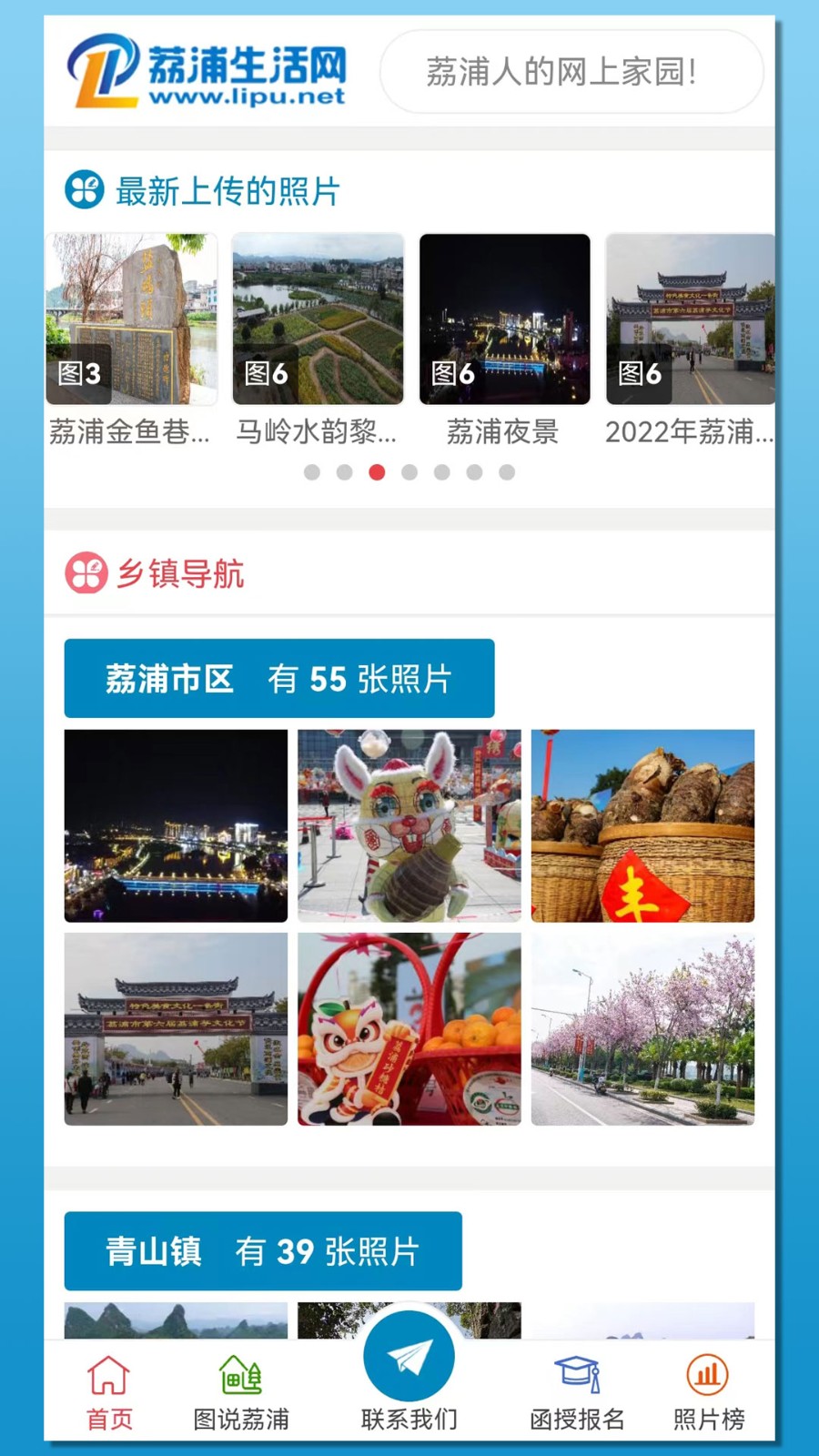The width and height of the screenshot is (819, 1456).
Task: Activate the first carousel indicator dot
Action: click(x=312, y=472)
